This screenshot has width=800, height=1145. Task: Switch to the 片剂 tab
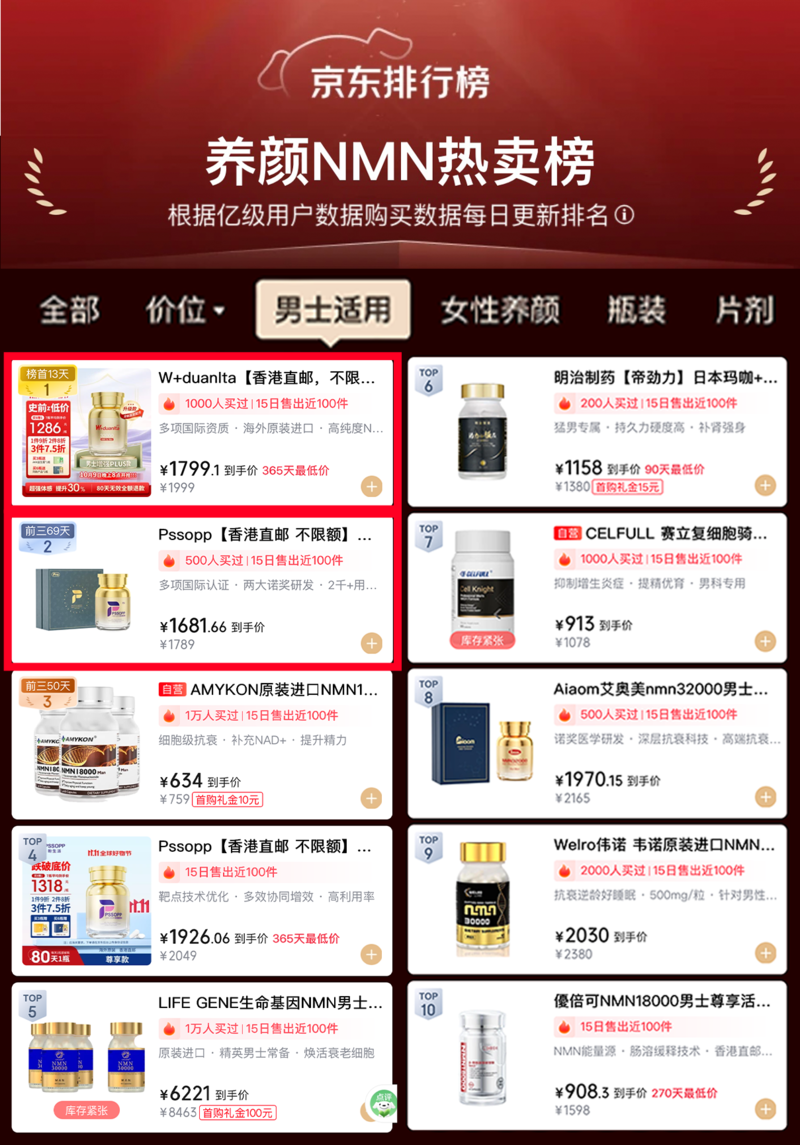point(744,309)
